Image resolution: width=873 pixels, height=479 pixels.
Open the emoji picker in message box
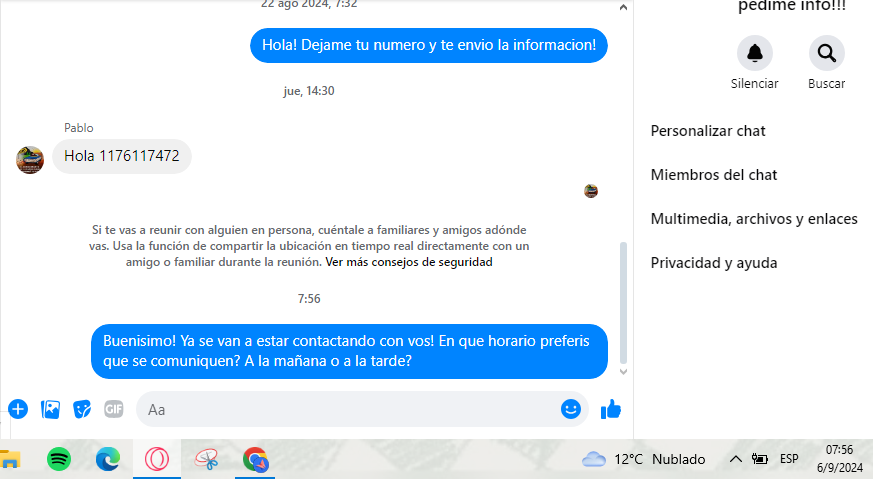pyautogui.click(x=571, y=409)
